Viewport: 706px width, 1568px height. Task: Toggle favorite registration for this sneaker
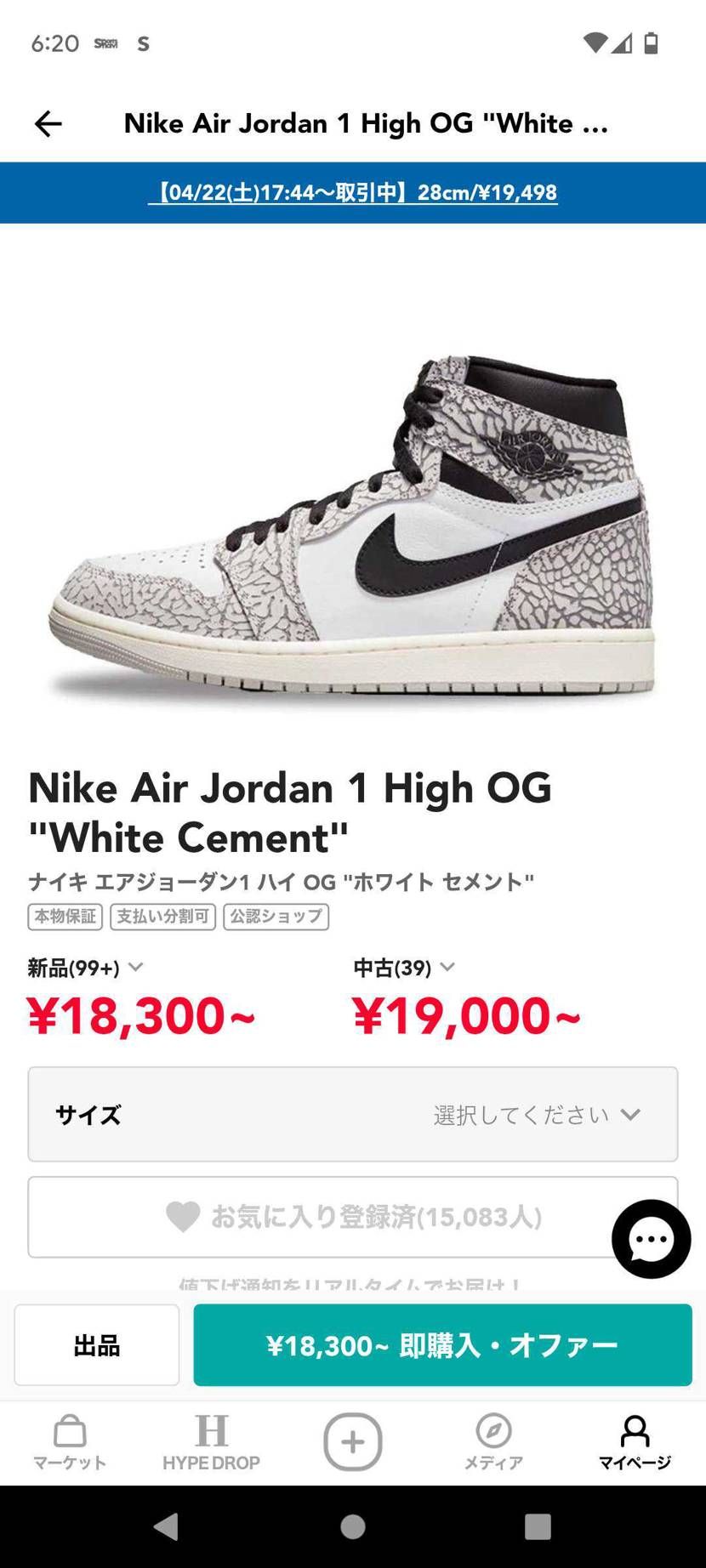[352, 1217]
